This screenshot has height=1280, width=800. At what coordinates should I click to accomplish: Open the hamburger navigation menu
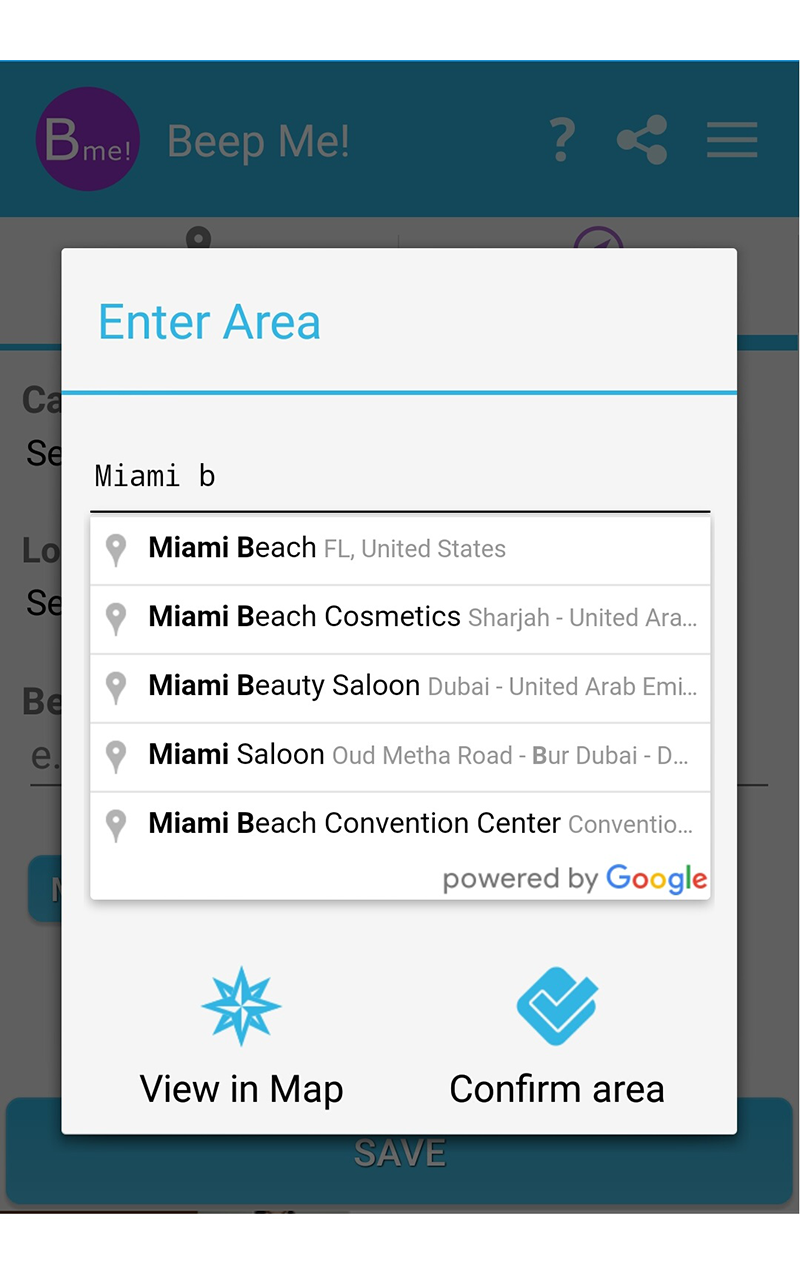pos(731,140)
